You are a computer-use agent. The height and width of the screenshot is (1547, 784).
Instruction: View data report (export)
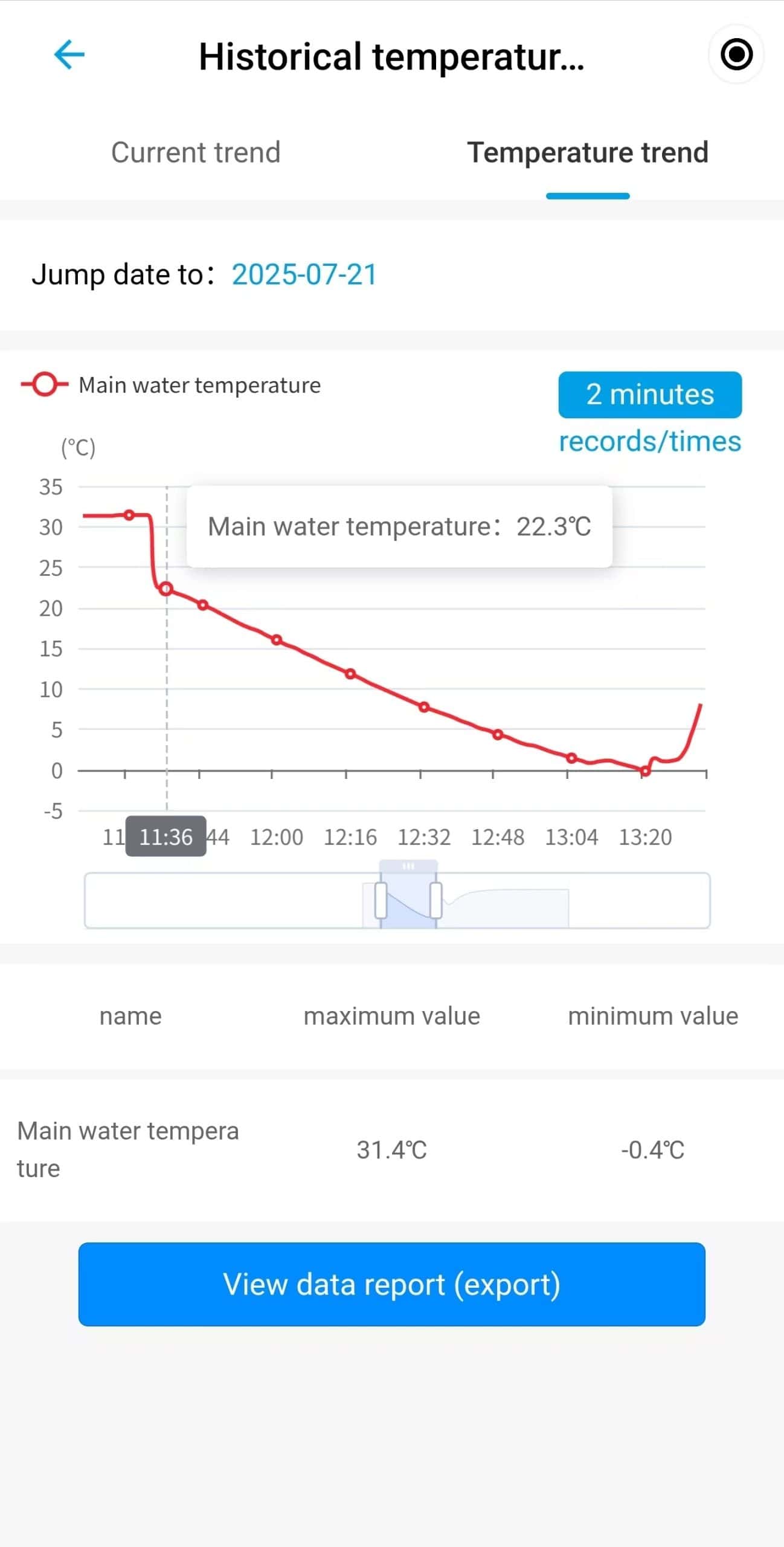click(x=392, y=1284)
